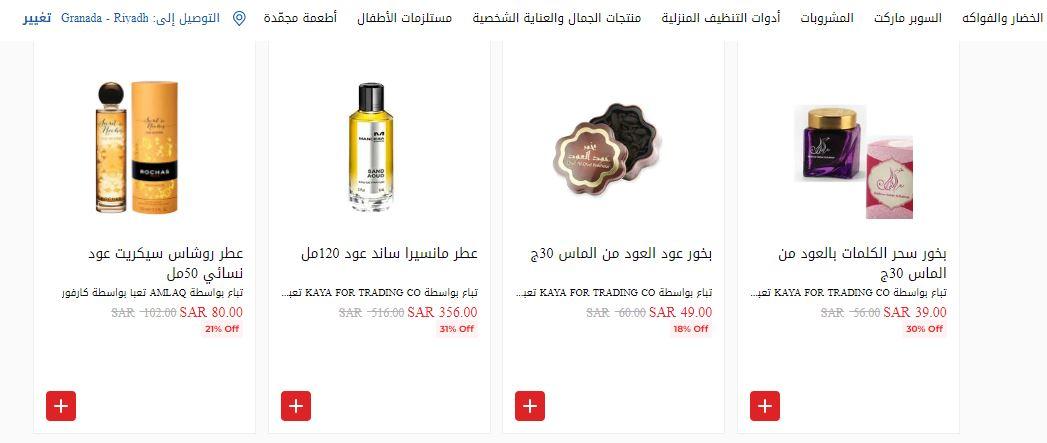Add عطر مانسيرا ساند عود to cart

296,406
